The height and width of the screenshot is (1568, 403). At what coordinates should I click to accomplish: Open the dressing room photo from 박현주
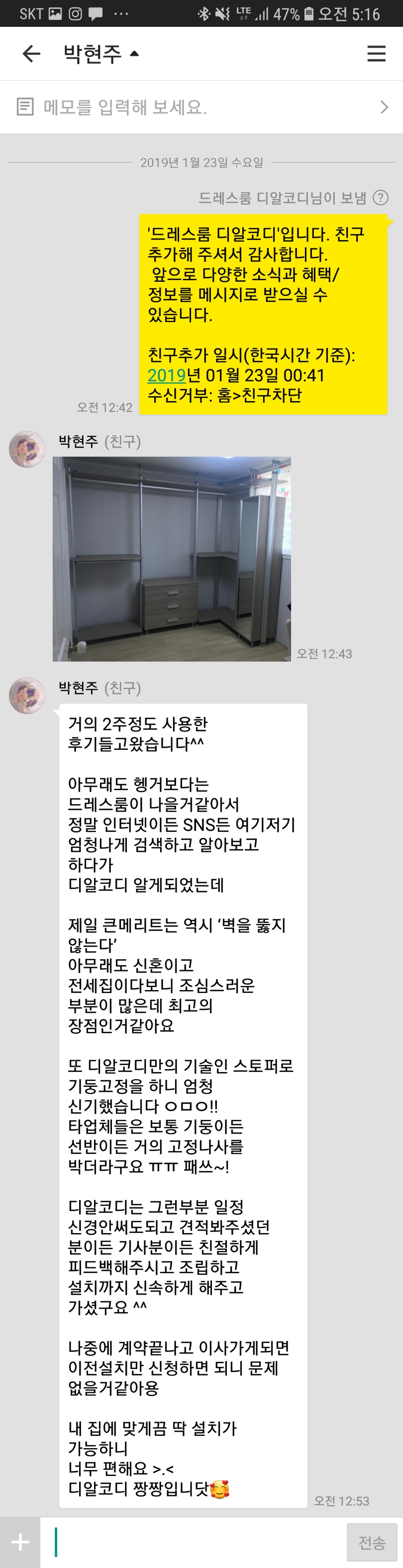[x=171, y=559]
